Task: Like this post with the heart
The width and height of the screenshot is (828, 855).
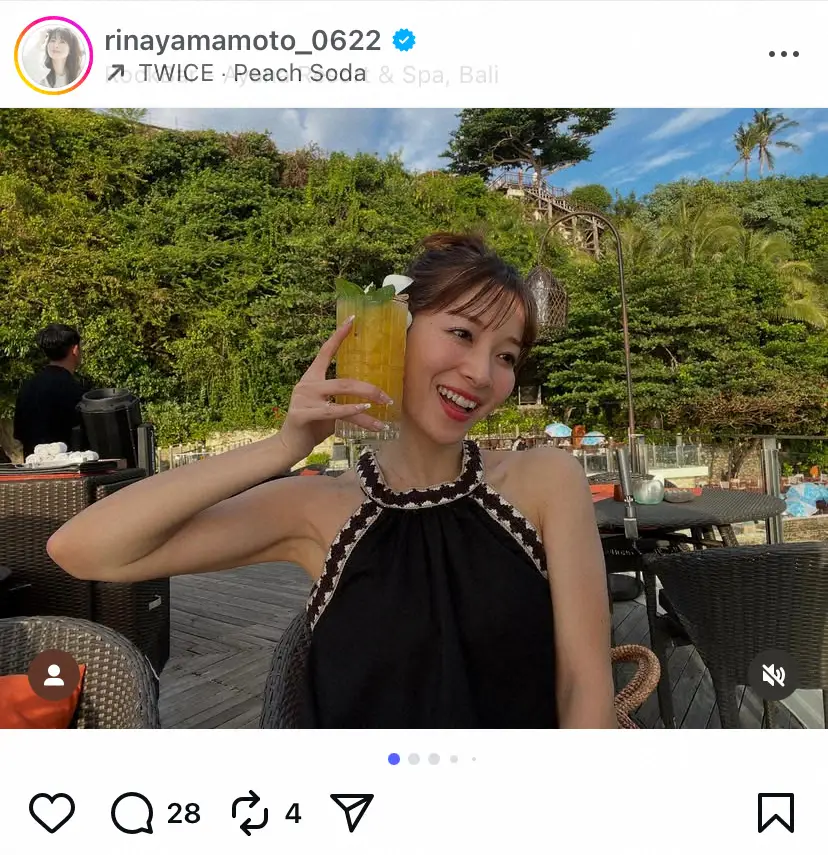Action: [52, 813]
